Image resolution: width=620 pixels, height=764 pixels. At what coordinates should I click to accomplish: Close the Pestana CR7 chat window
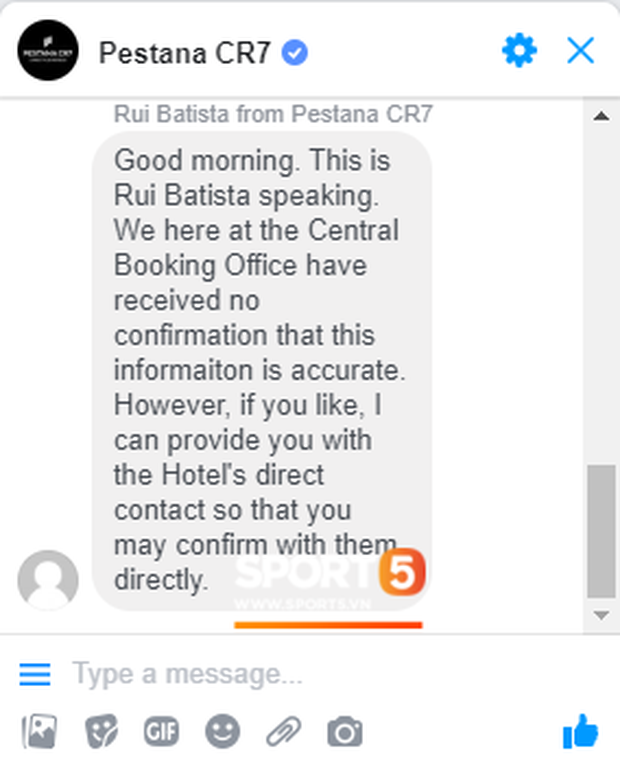click(580, 50)
